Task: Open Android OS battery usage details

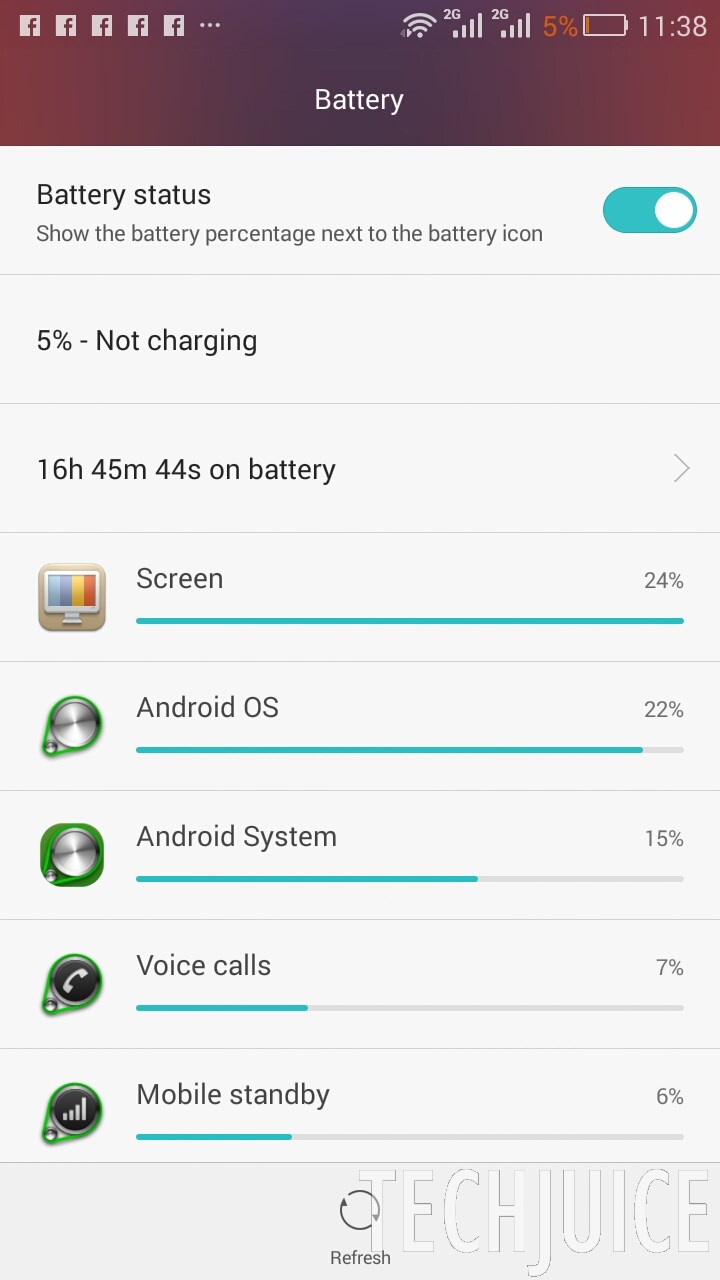Action: (360, 726)
